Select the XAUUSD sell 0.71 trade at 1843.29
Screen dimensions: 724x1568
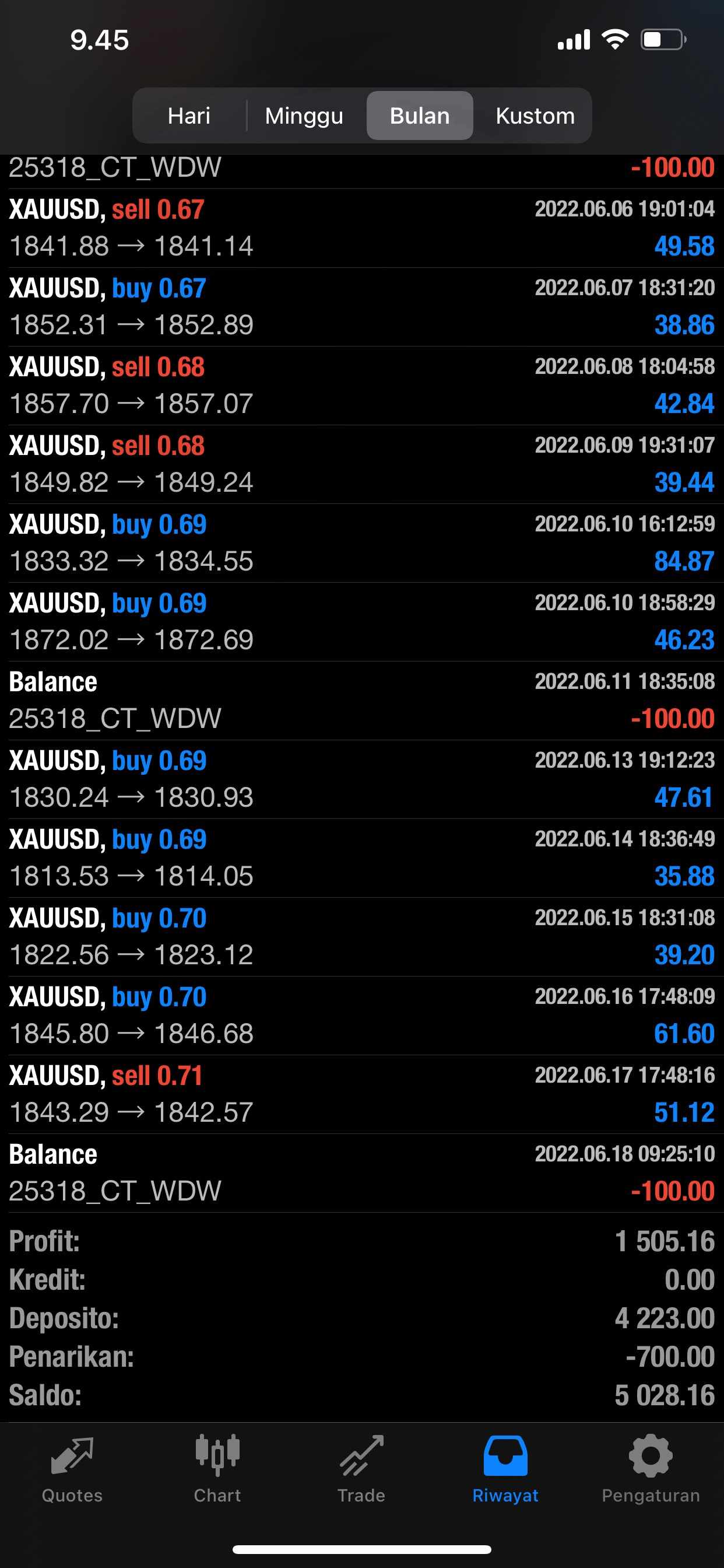(361, 1094)
